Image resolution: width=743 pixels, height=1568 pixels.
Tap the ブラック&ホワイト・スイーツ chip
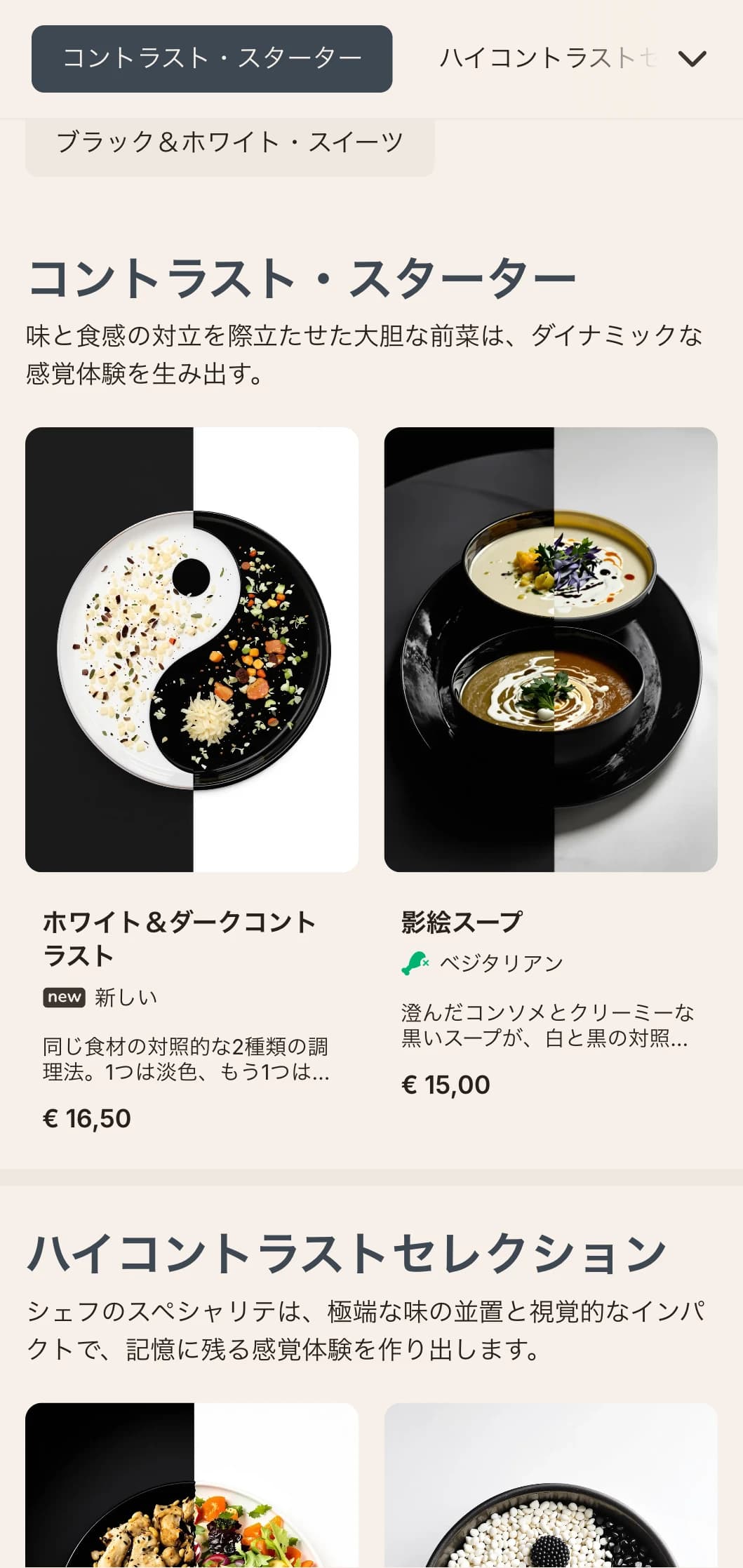[x=229, y=143]
